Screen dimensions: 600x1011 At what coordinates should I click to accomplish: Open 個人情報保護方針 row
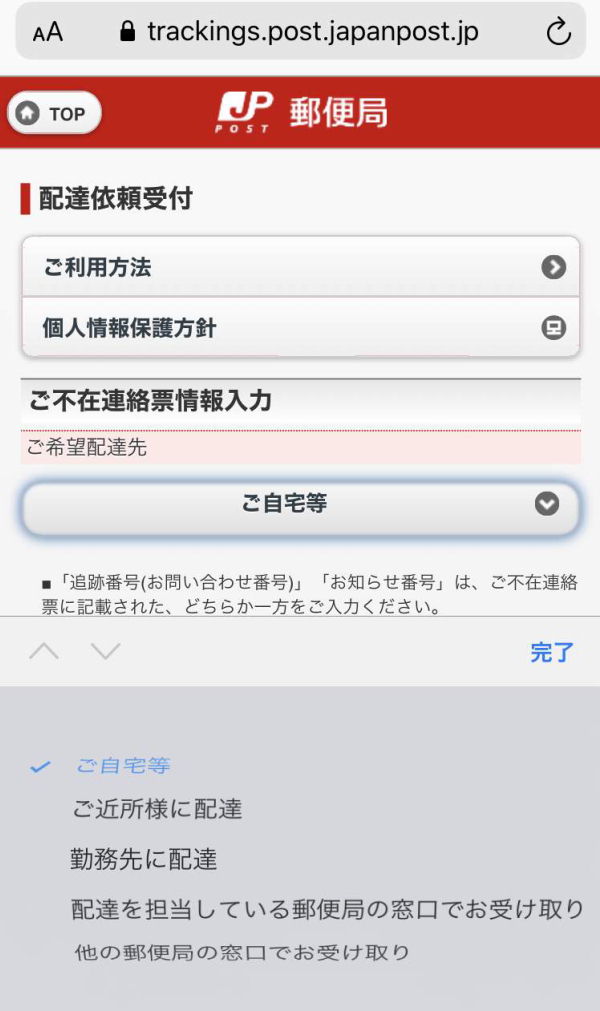click(x=301, y=328)
